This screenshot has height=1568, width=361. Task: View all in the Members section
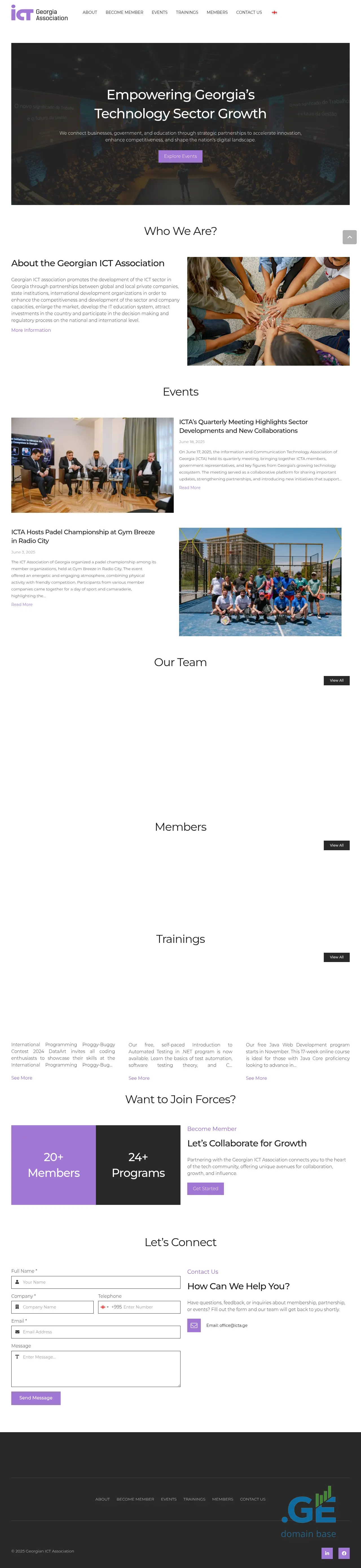pyautogui.click(x=336, y=845)
